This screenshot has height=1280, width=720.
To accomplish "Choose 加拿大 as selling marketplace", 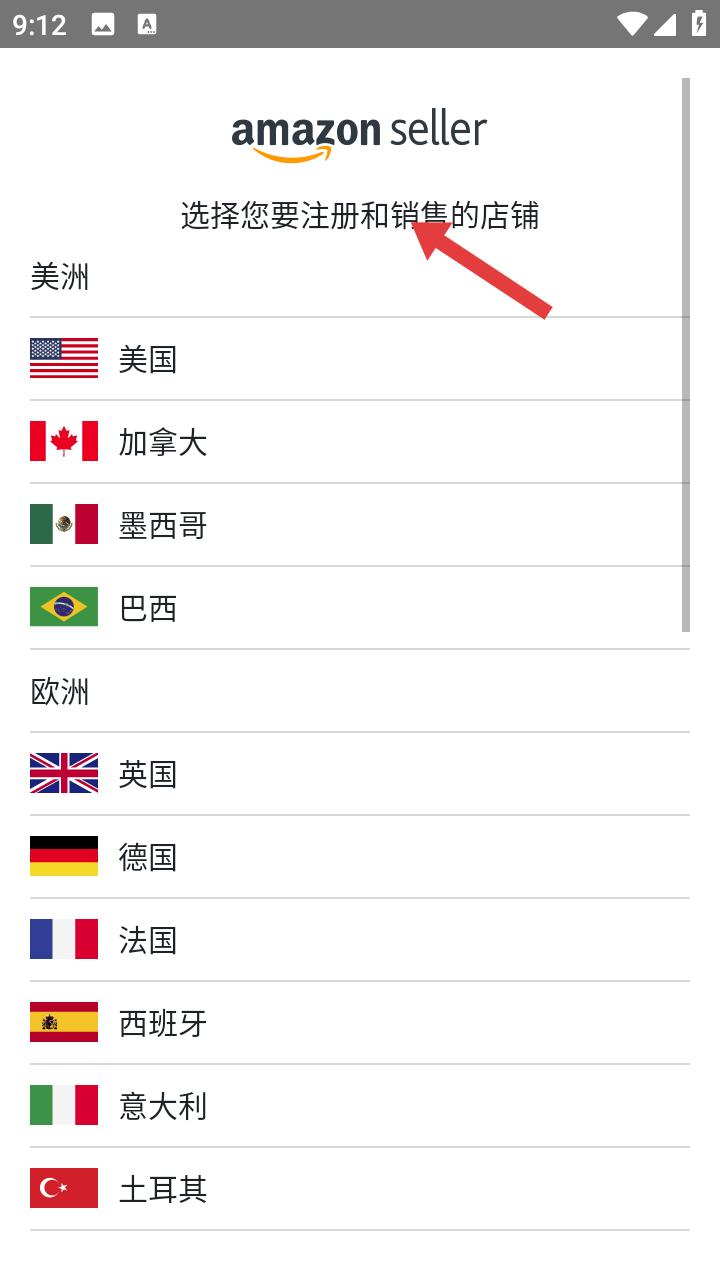I will pyautogui.click(x=360, y=442).
